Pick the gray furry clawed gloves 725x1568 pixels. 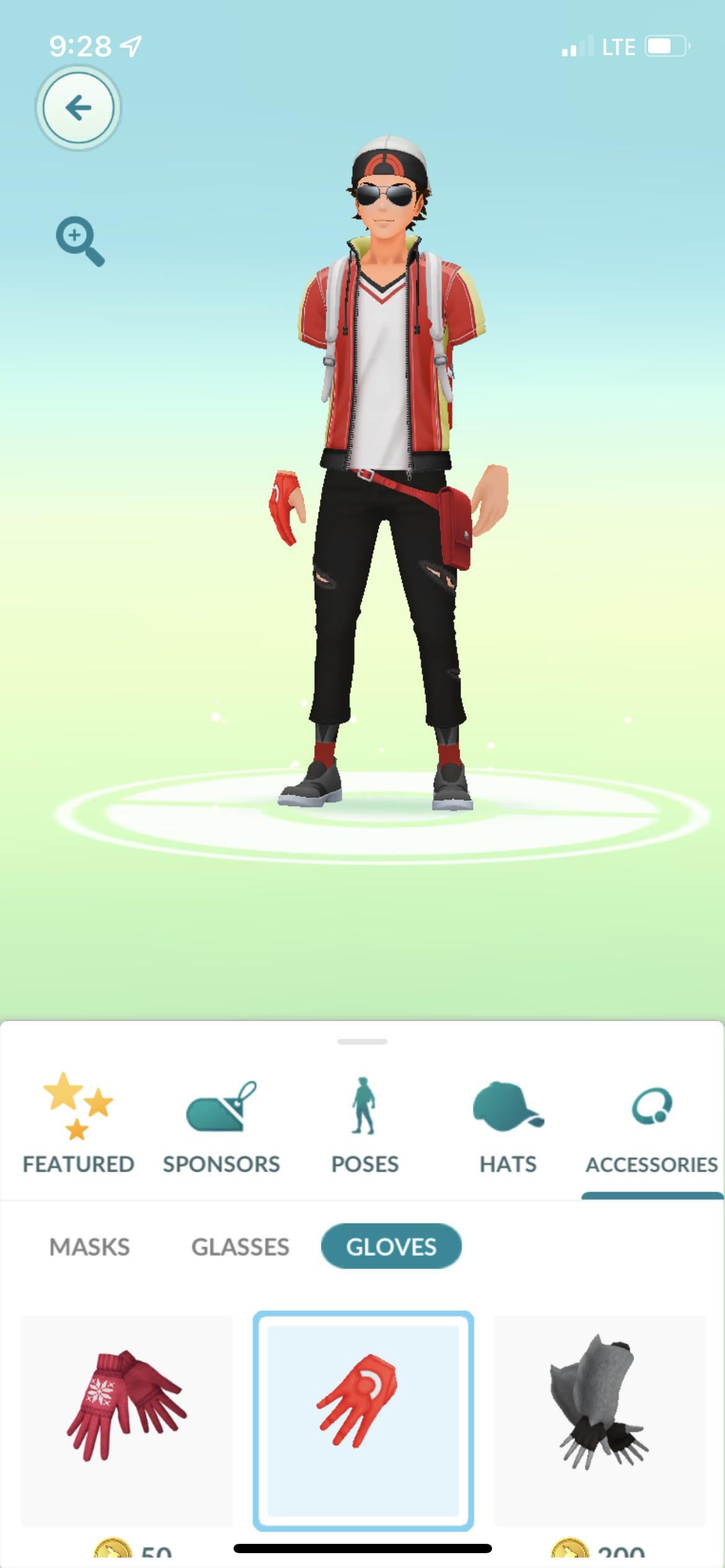click(x=599, y=1421)
